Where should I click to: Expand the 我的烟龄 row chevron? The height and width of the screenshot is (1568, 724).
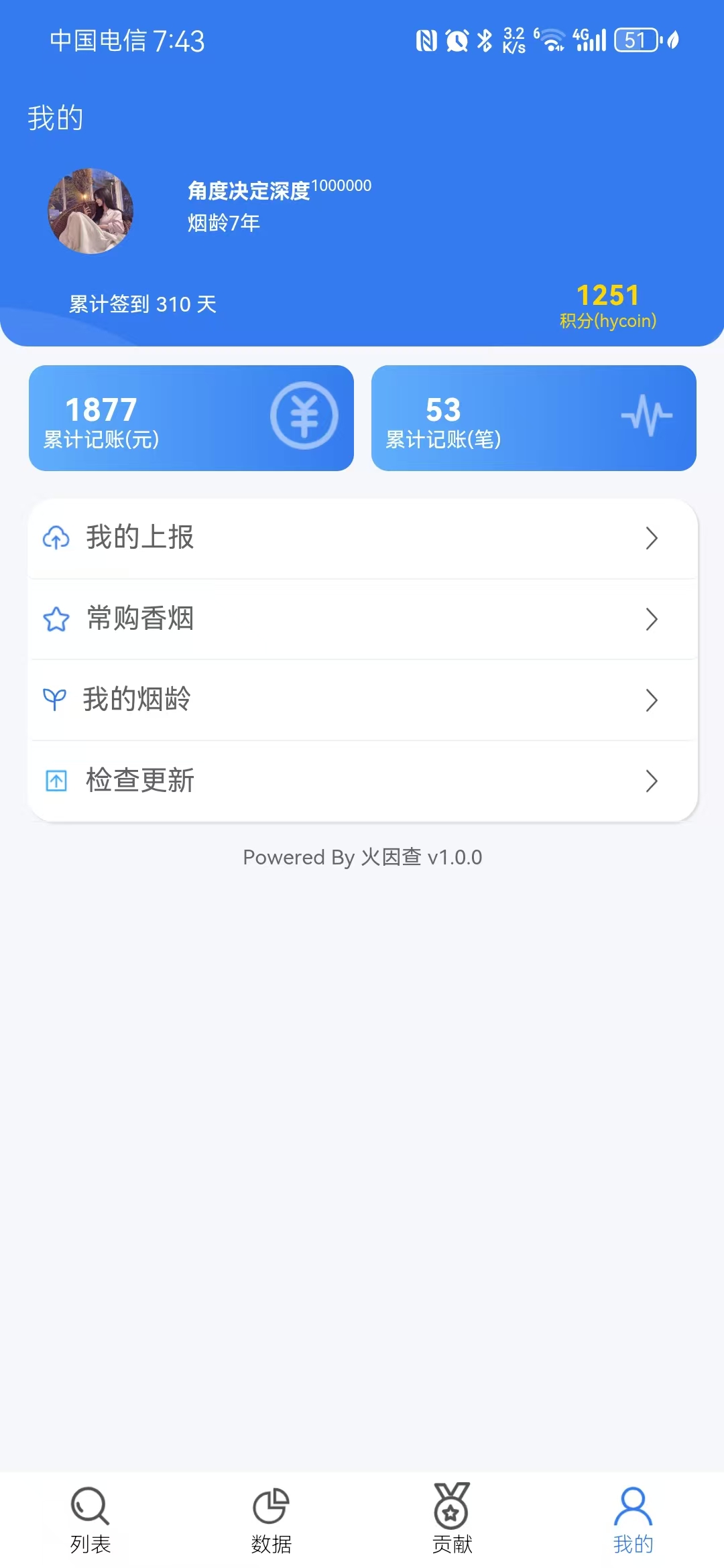pos(651,701)
